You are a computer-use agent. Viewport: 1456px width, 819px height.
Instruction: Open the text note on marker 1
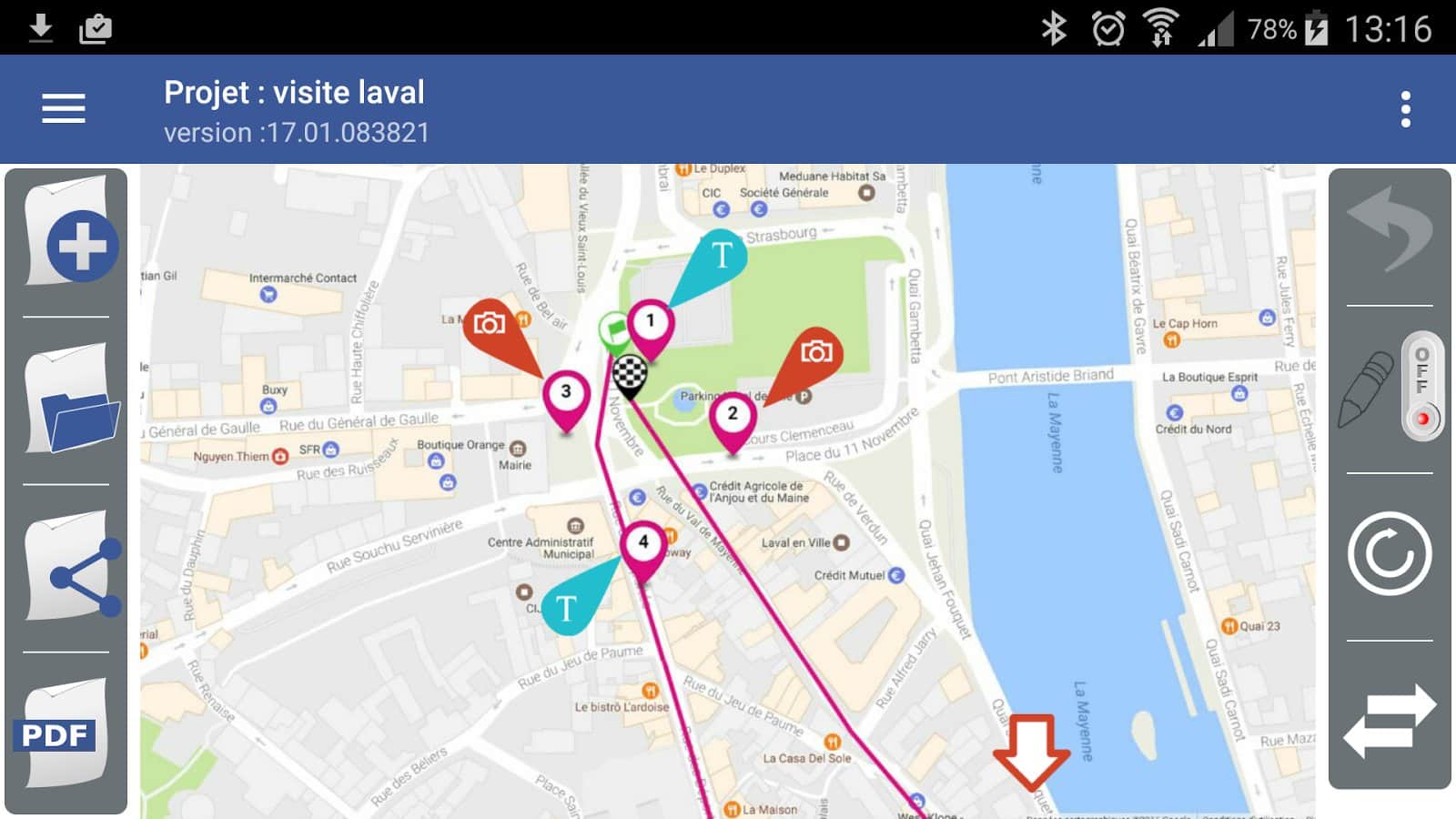click(x=722, y=256)
